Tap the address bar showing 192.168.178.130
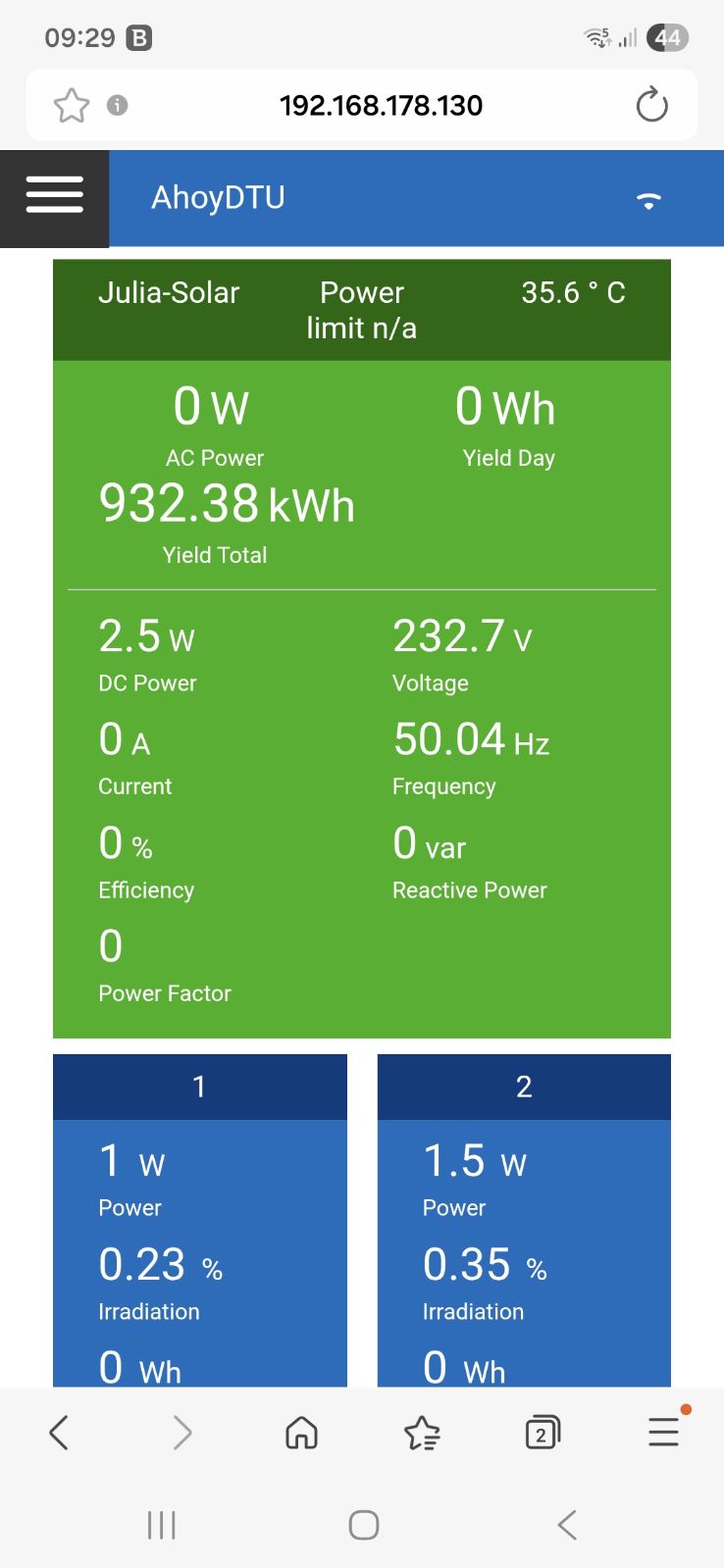 click(x=381, y=105)
